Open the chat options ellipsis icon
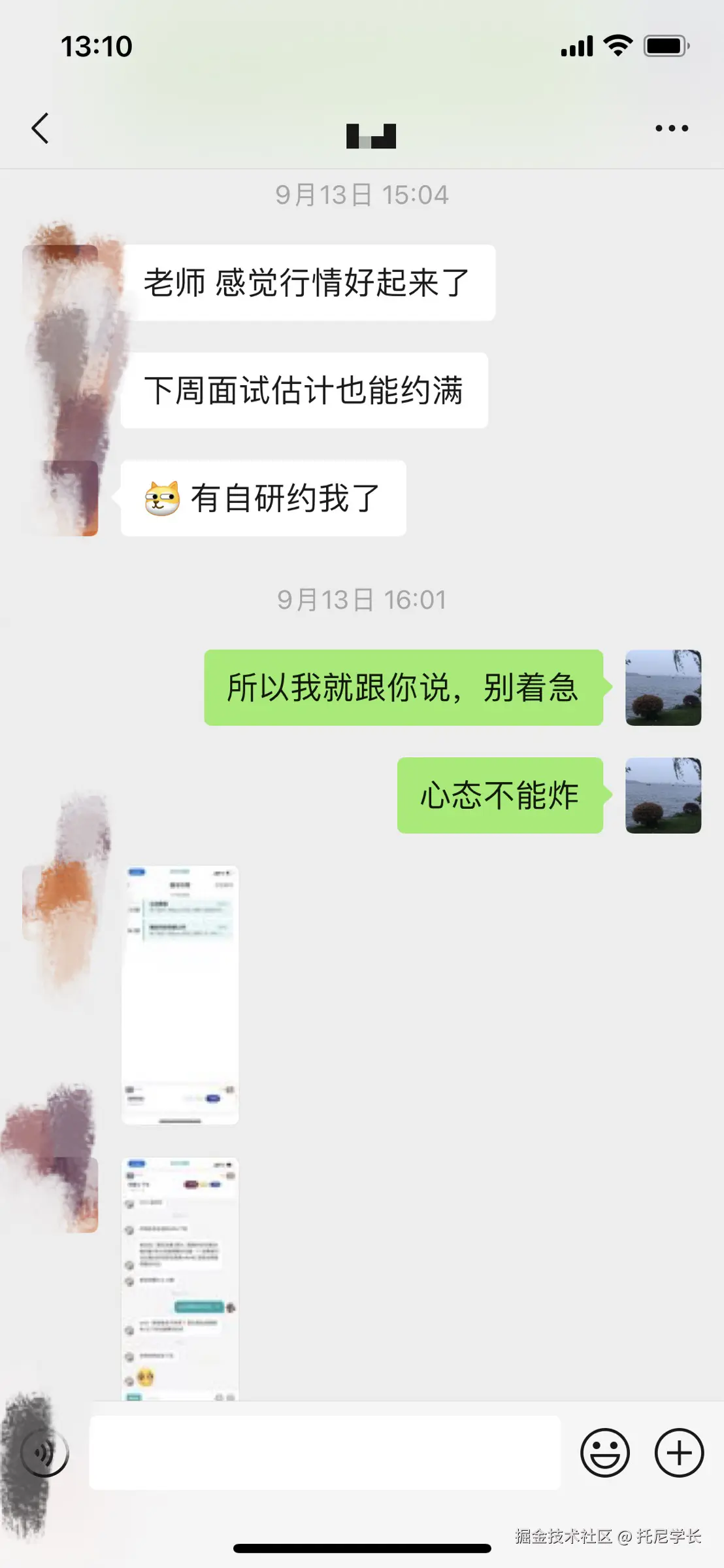Screen dimensions: 724x1568 [x=672, y=128]
